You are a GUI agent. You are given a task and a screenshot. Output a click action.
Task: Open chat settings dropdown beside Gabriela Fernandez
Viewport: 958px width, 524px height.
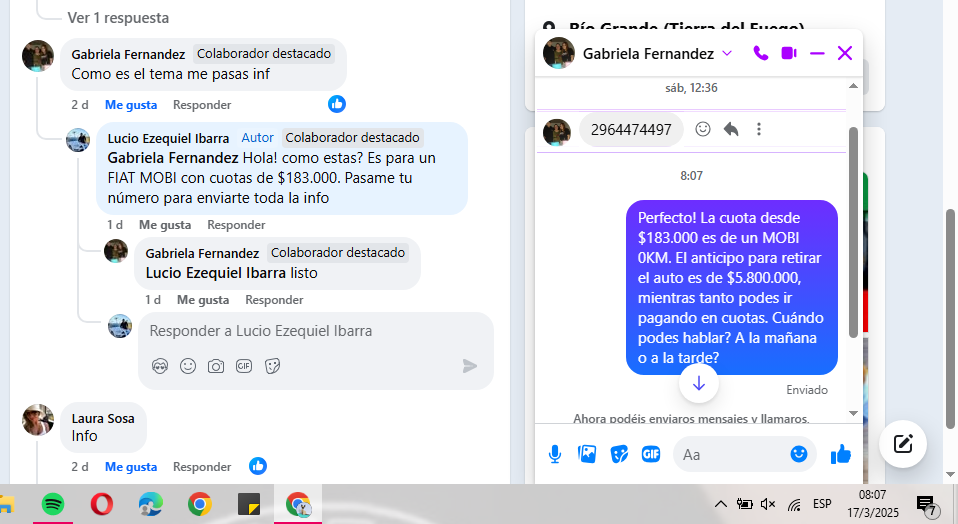tap(727, 53)
